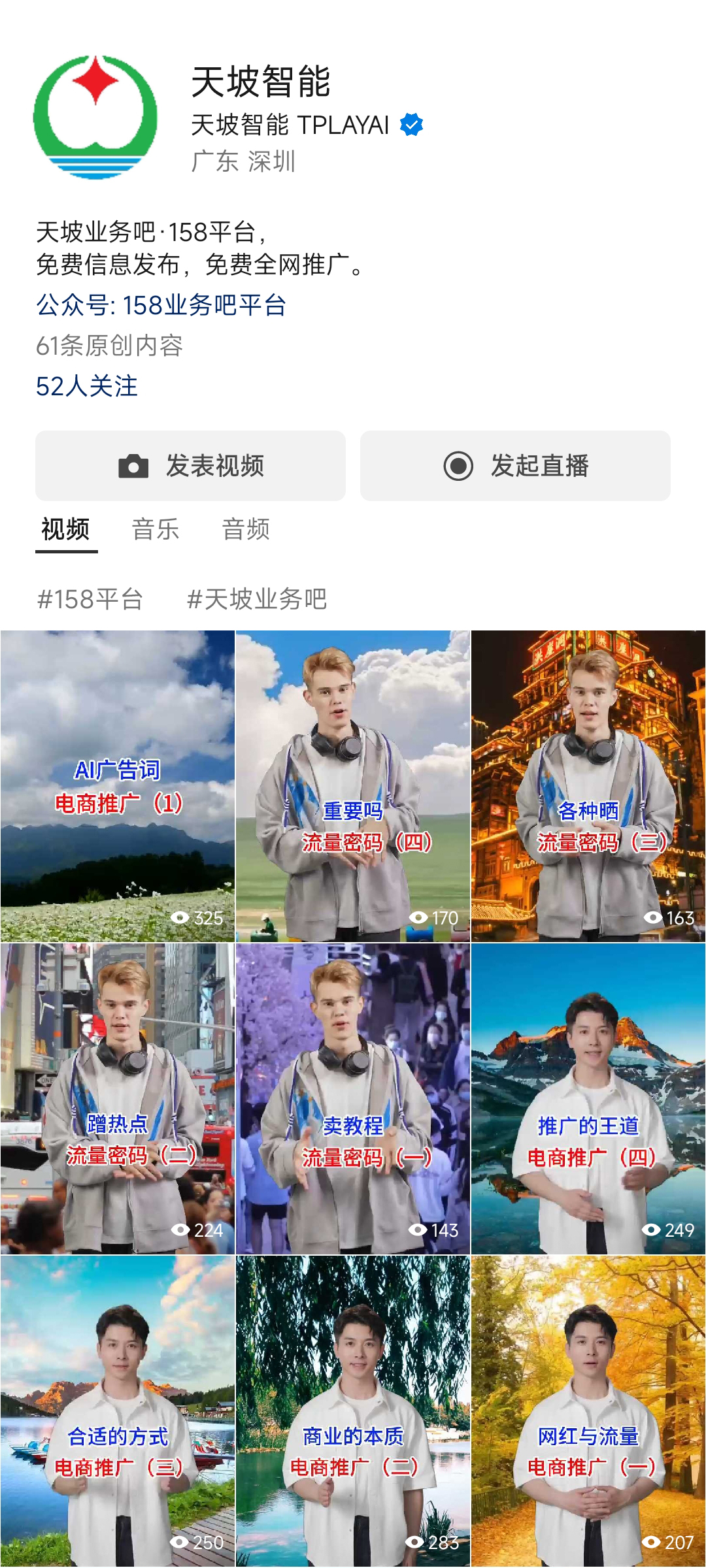Open the video 各种晒 流量密码（三）
The image size is (706, 1568).
click(588, 785)
